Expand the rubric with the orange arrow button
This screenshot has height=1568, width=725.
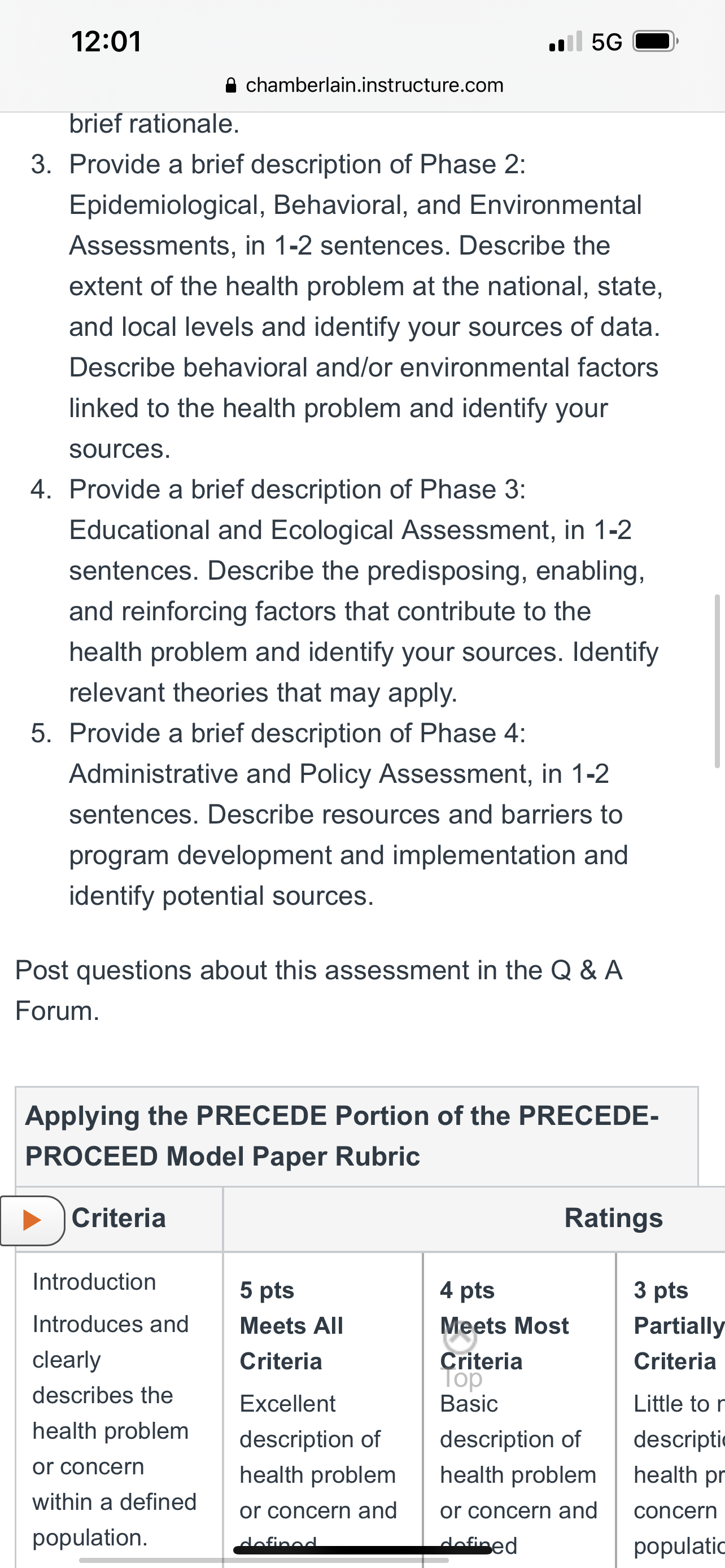point(32,1220)
